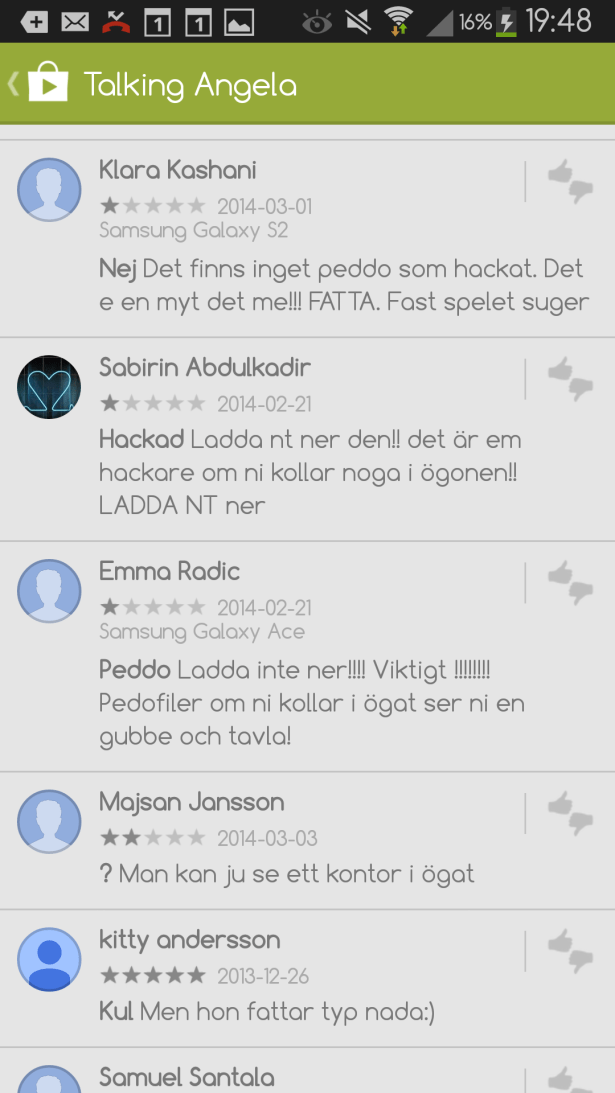Rate Samuel Santala's review with thumbs icon
The height and width of the screenshot is (1093, 615).
(x=570, y=1082)
